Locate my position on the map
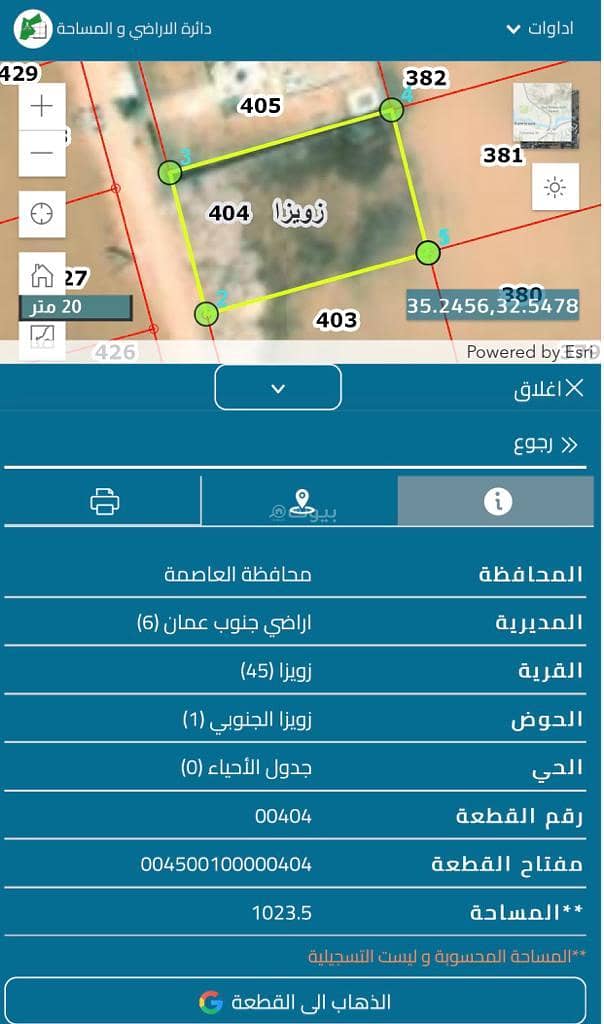The height and width of the screenshot is (1024, 604). [x=42, y=214]
